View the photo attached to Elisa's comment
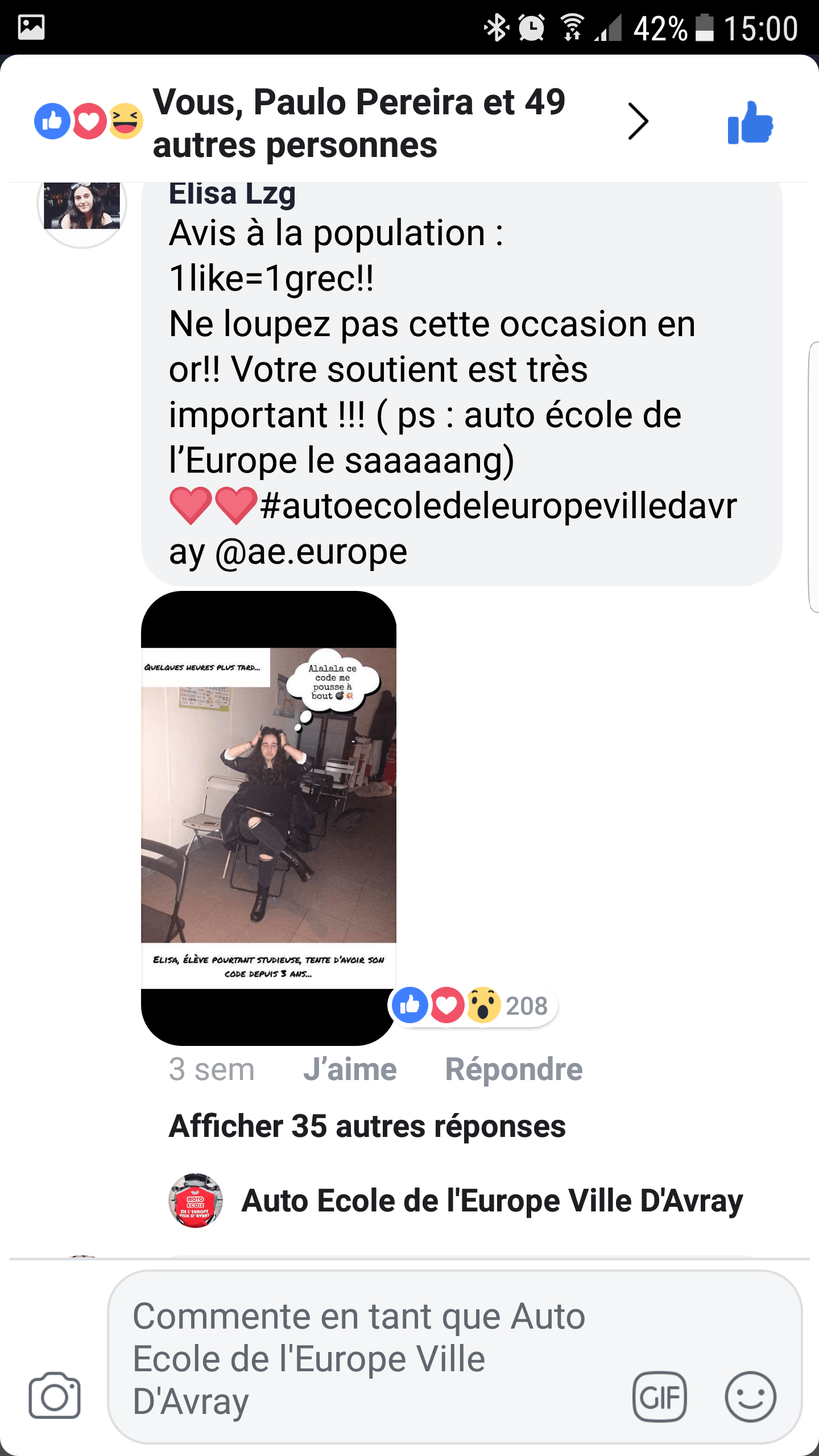The image size is (819, 1456). [268, 818]
